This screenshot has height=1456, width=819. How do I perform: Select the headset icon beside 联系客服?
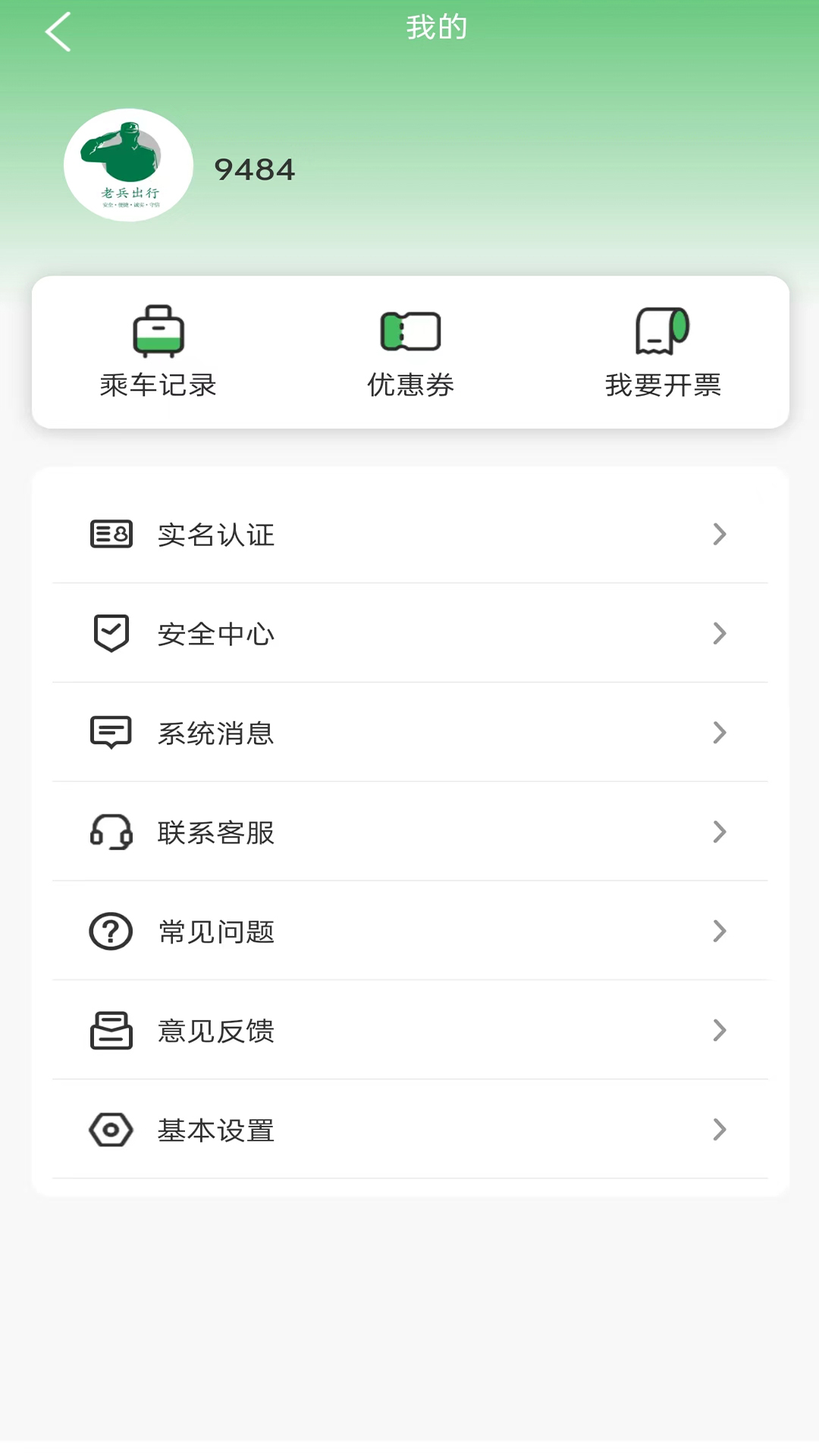pyautogui.click(x=111, y=832)
